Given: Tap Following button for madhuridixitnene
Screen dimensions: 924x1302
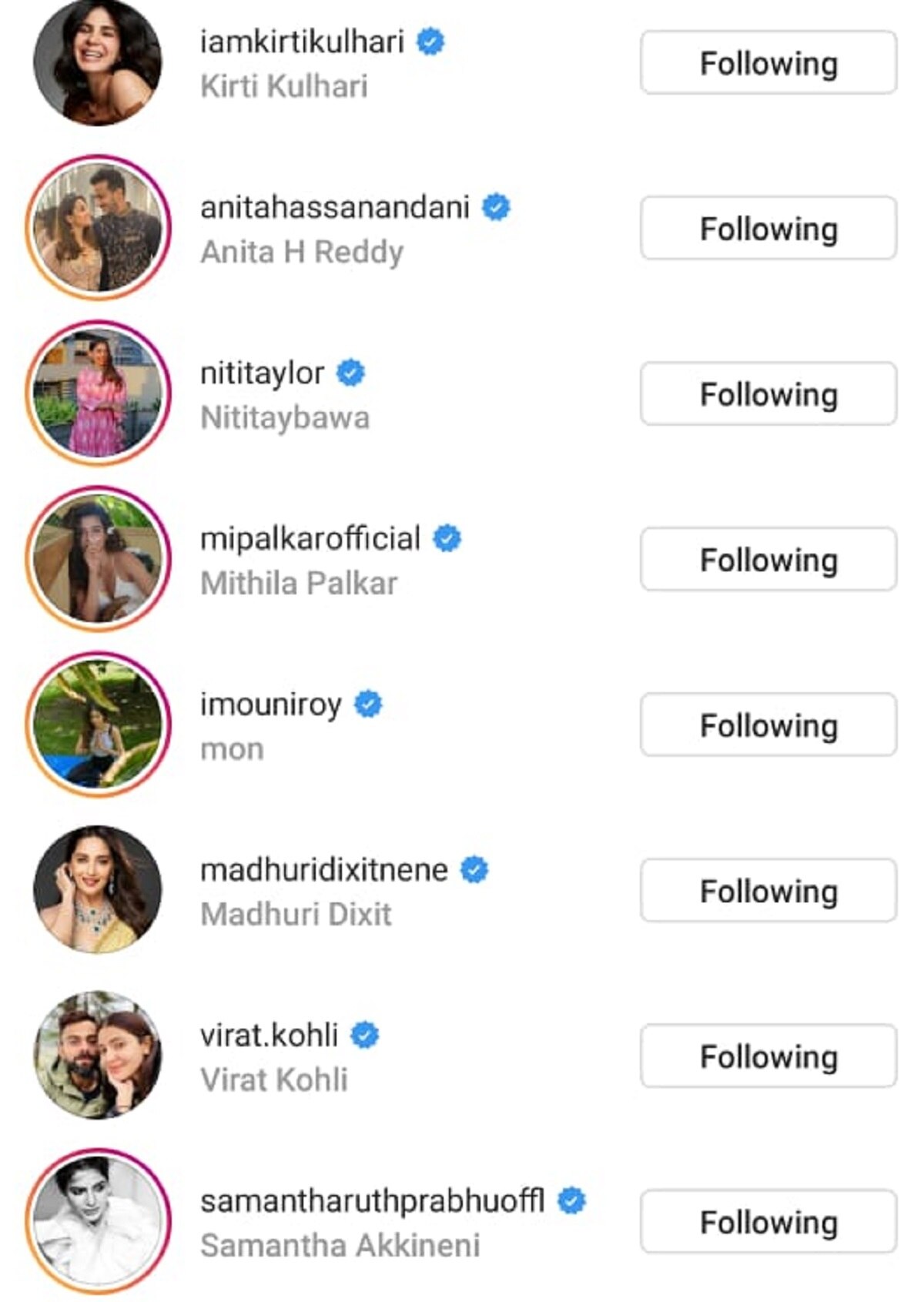Looking at the screenshot, I should [x=768, y=891].
